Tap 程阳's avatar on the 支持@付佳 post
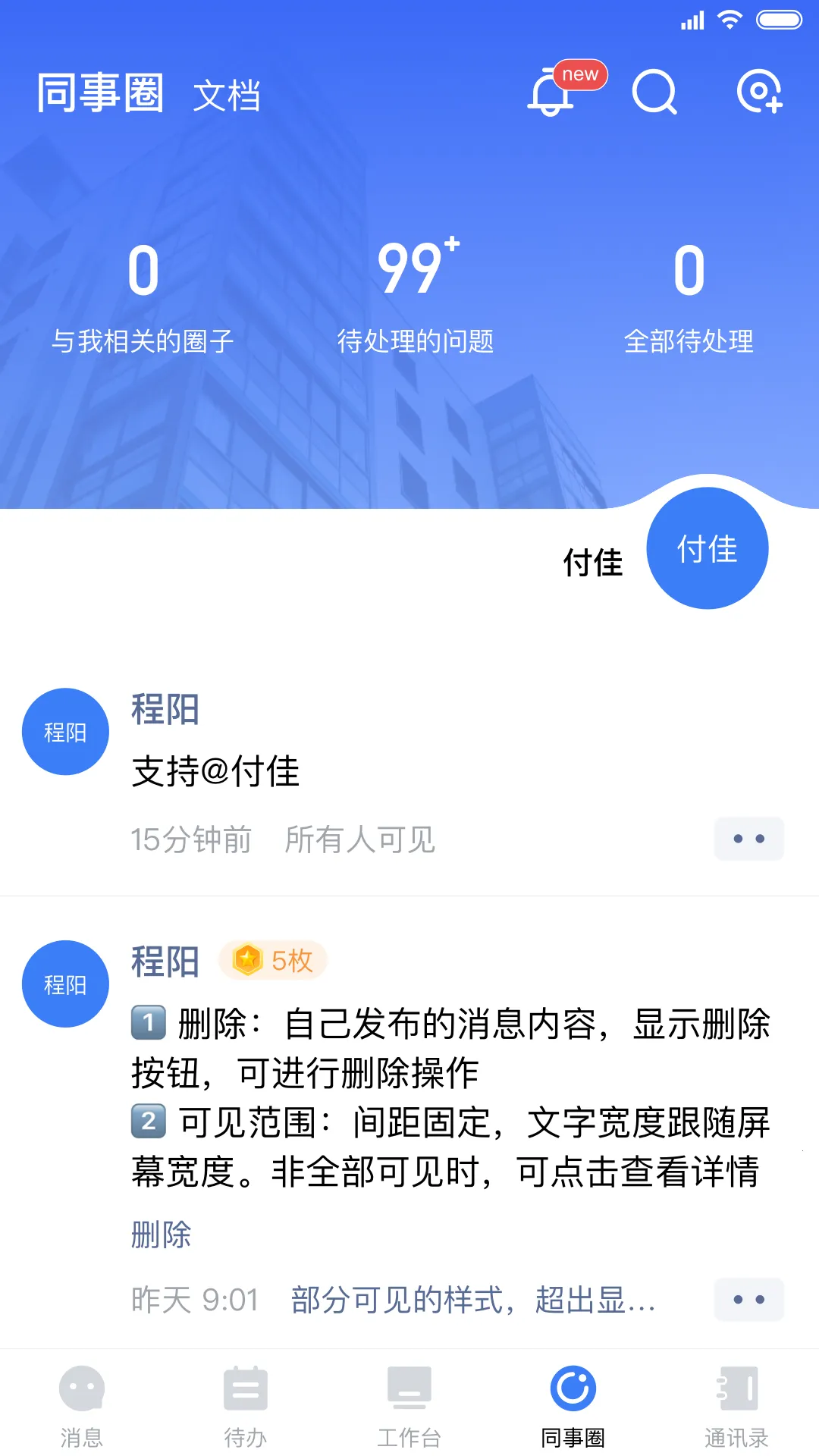 pyautogui.click(x=65, y=732)
